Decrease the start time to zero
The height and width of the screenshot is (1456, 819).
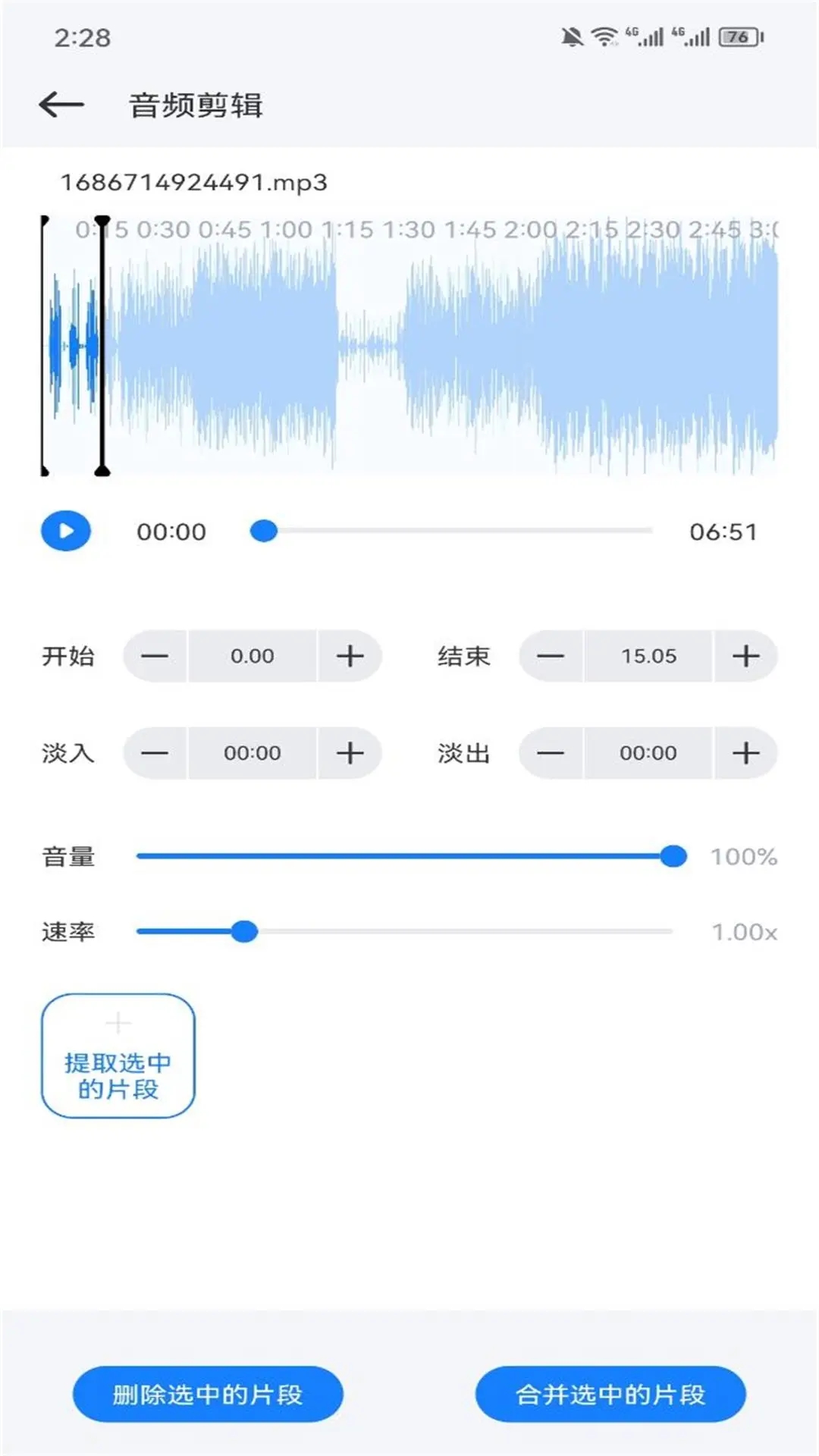[154, 656]
